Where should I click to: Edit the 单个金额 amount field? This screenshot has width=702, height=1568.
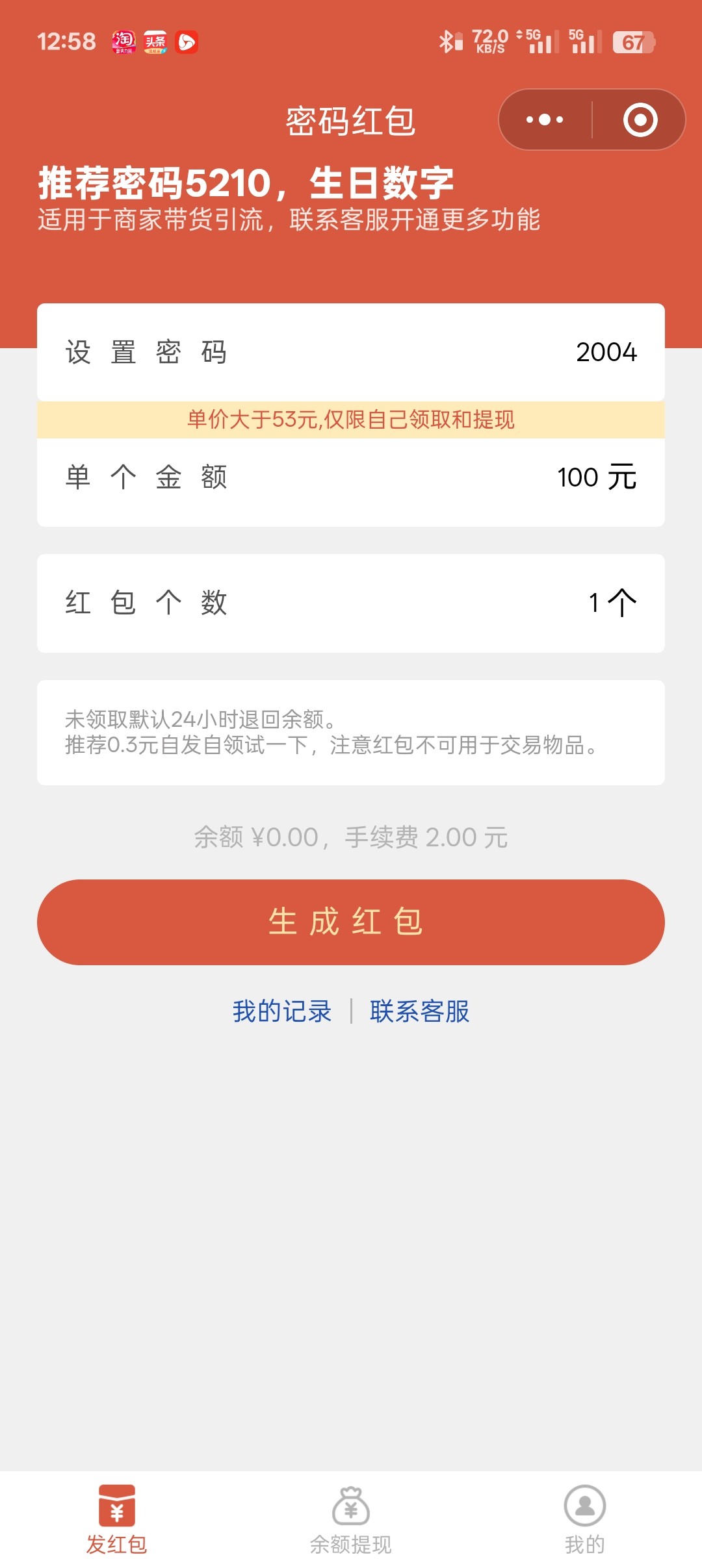pos(351,477)
